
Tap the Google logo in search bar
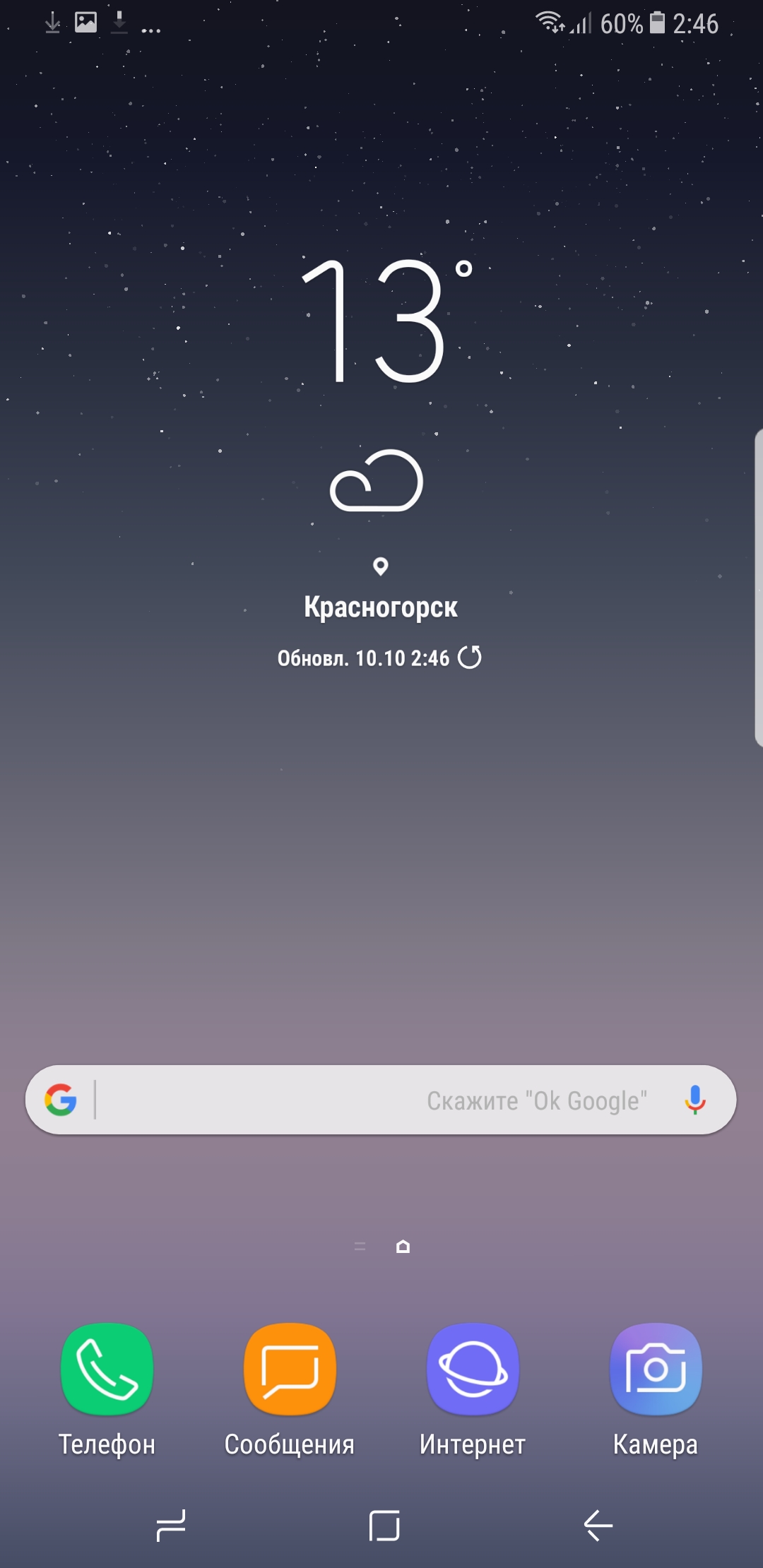(x=61, y=1100)
